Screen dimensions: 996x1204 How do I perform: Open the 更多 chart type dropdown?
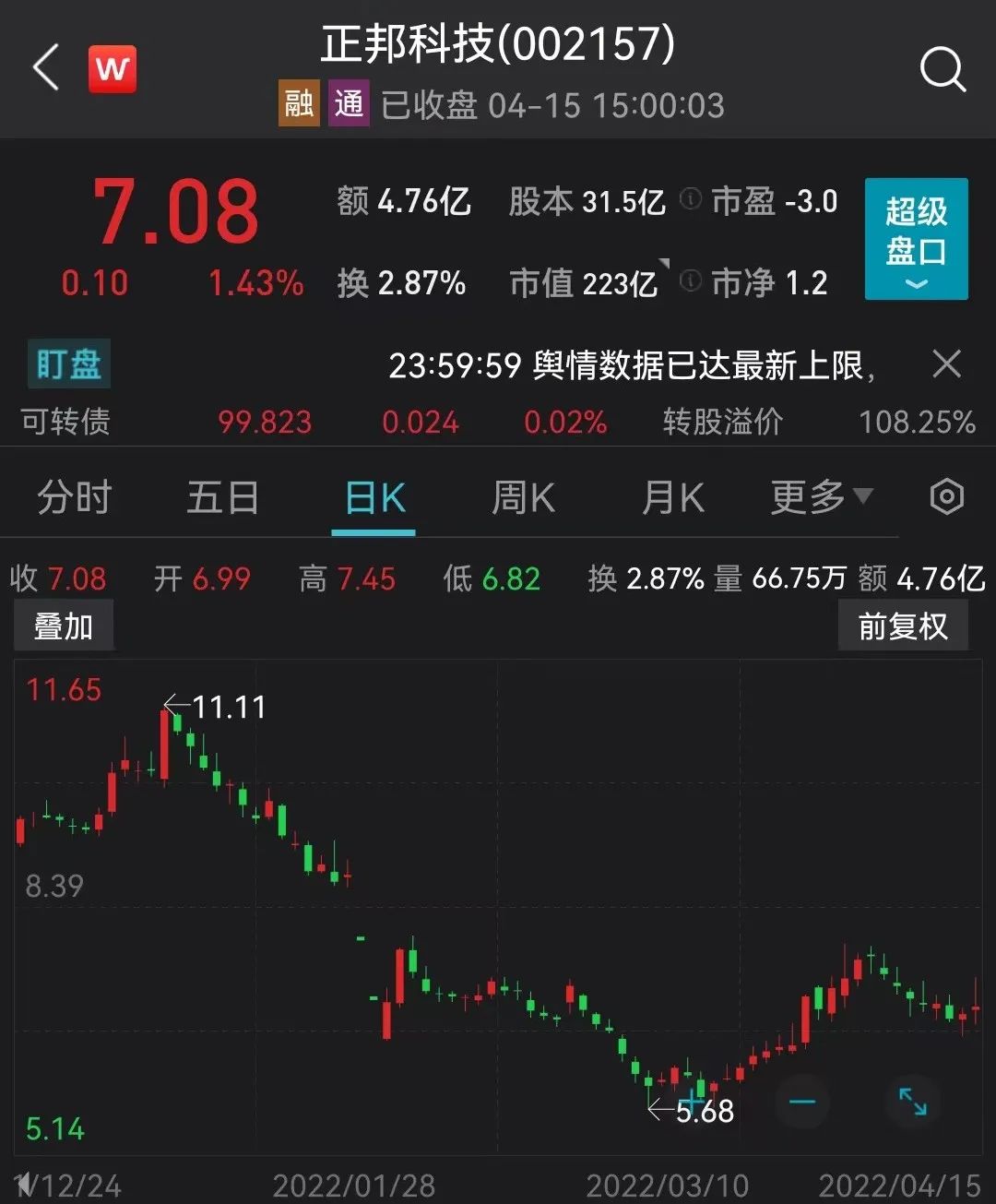(819, 496)
